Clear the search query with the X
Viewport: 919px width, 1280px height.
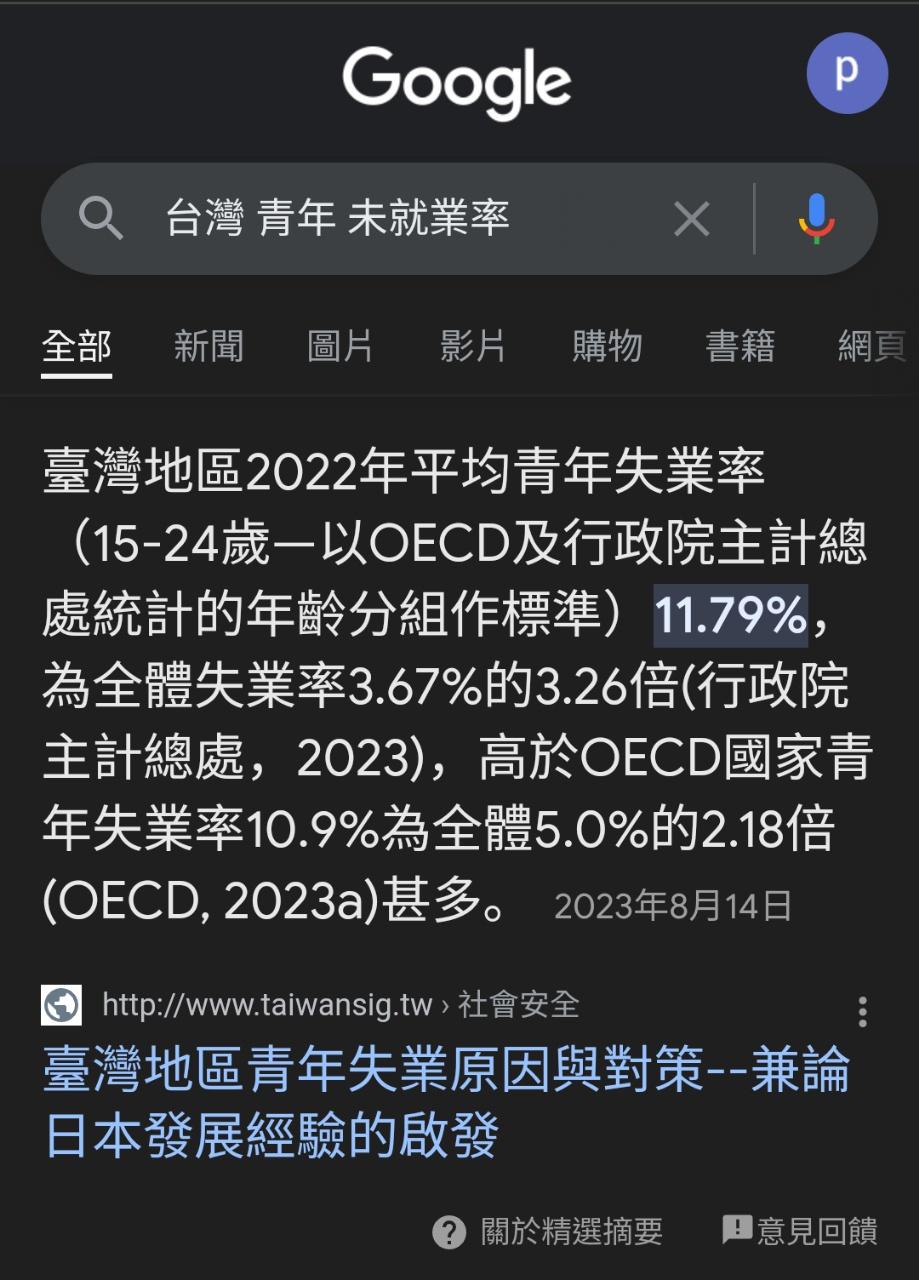point(691,218)
